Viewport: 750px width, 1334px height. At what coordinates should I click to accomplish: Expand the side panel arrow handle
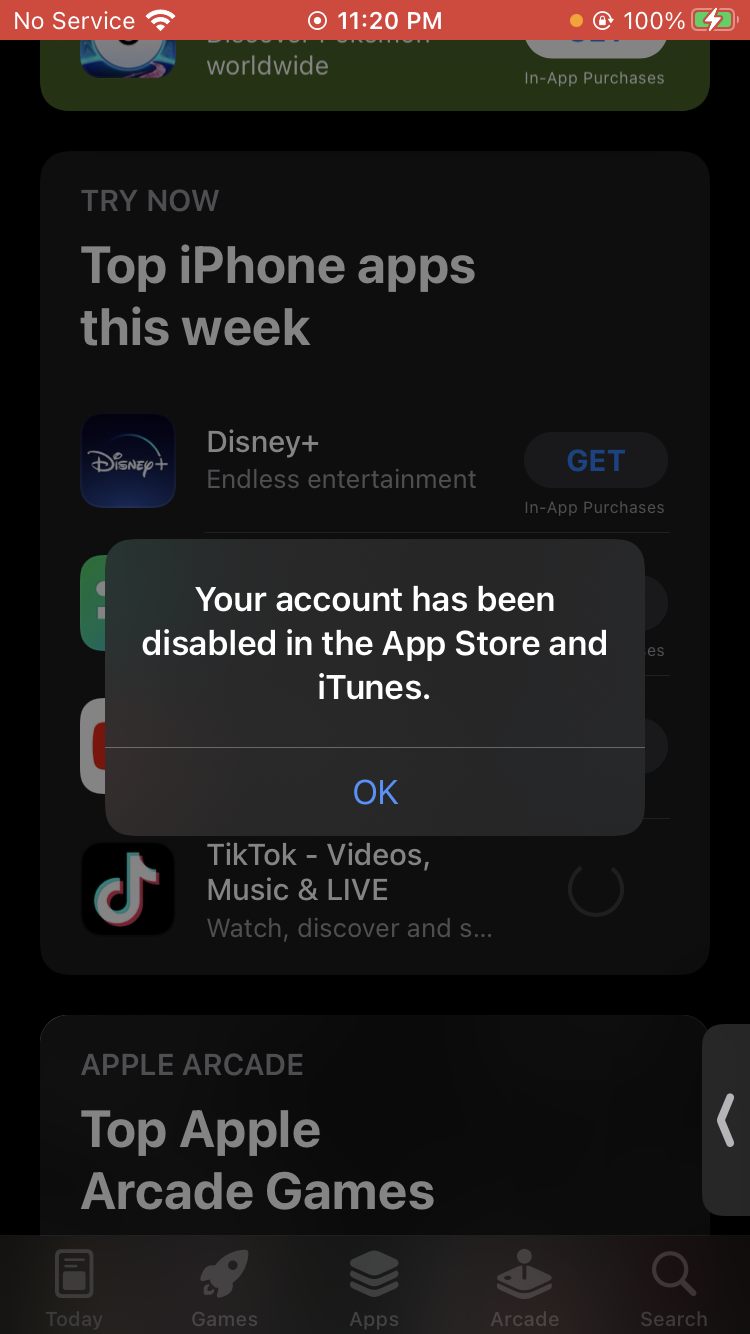click(727, 1119)
